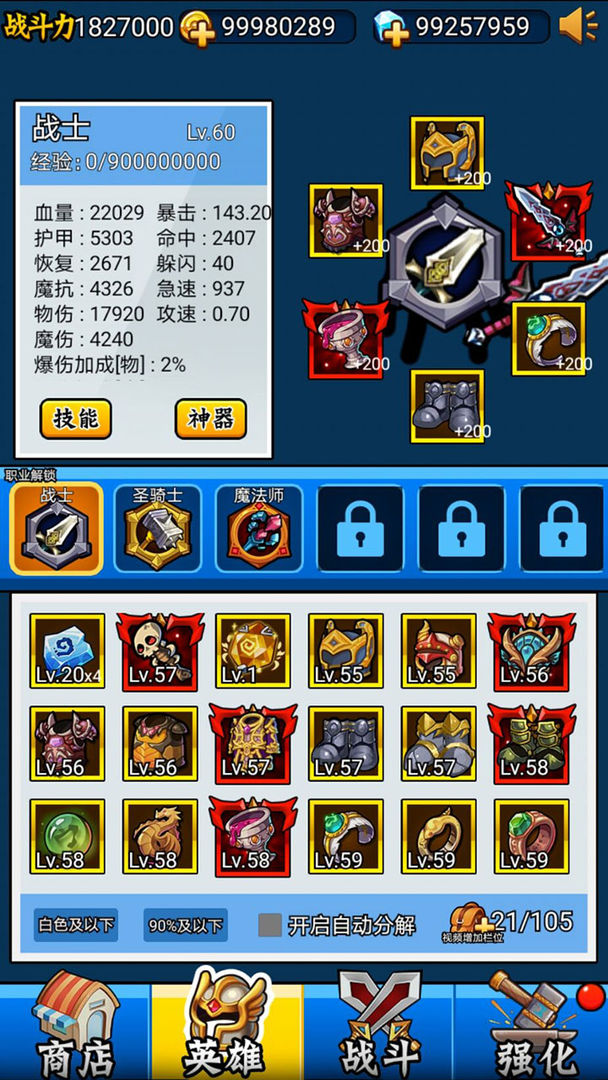Add more gold coins with plus icon

198,29
